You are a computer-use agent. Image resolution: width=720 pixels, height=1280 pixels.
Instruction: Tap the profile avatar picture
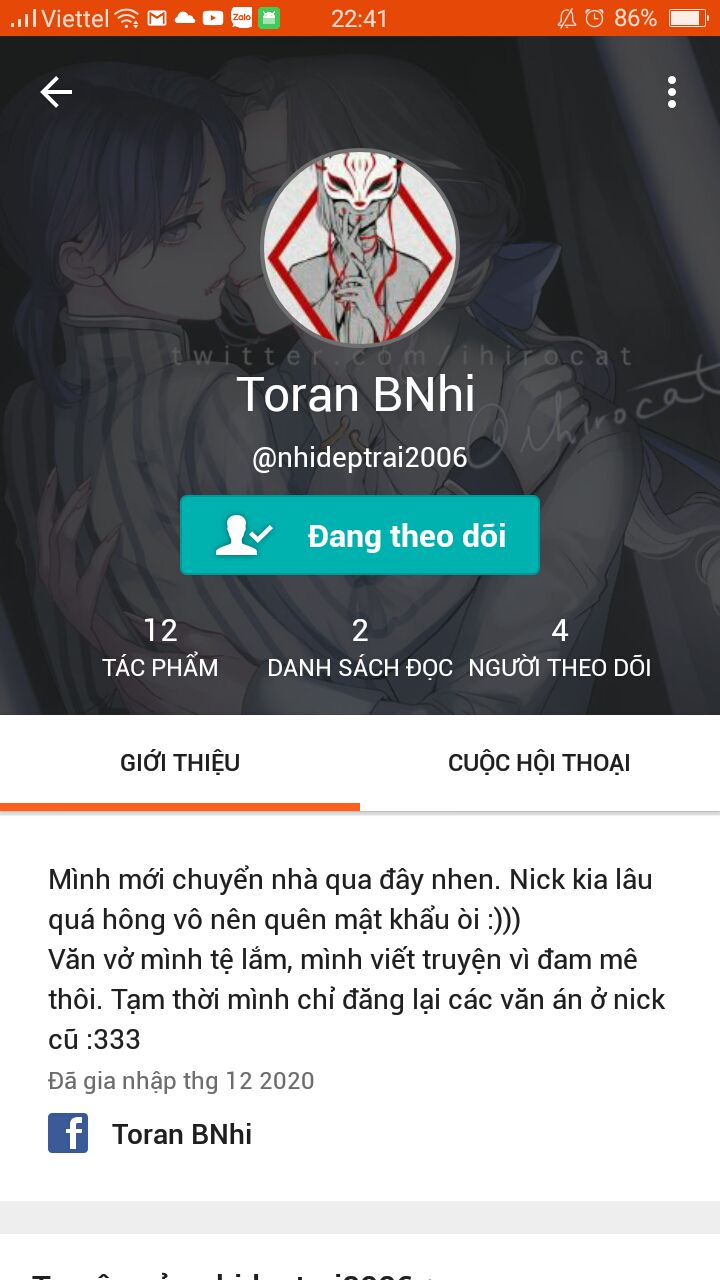point(360,248)
